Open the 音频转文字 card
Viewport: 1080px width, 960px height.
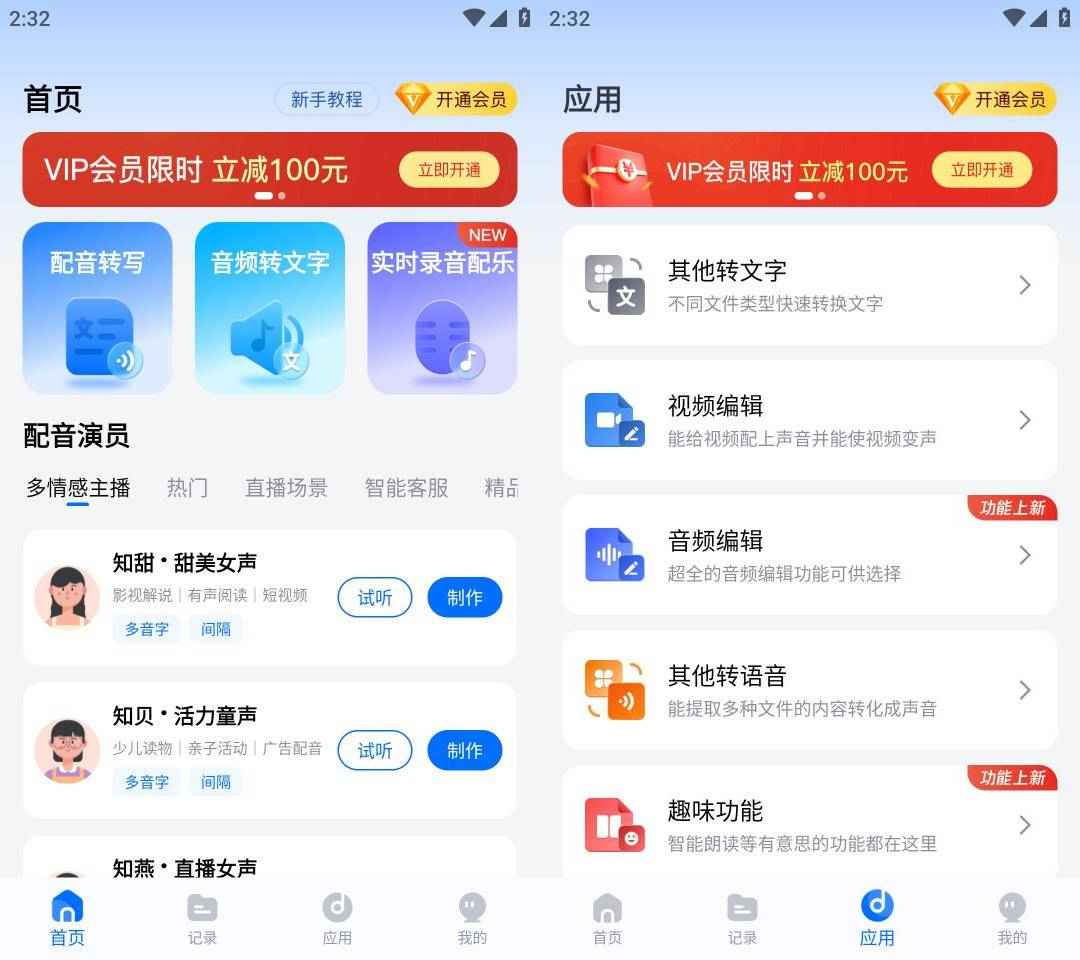[x=269, y=308]
